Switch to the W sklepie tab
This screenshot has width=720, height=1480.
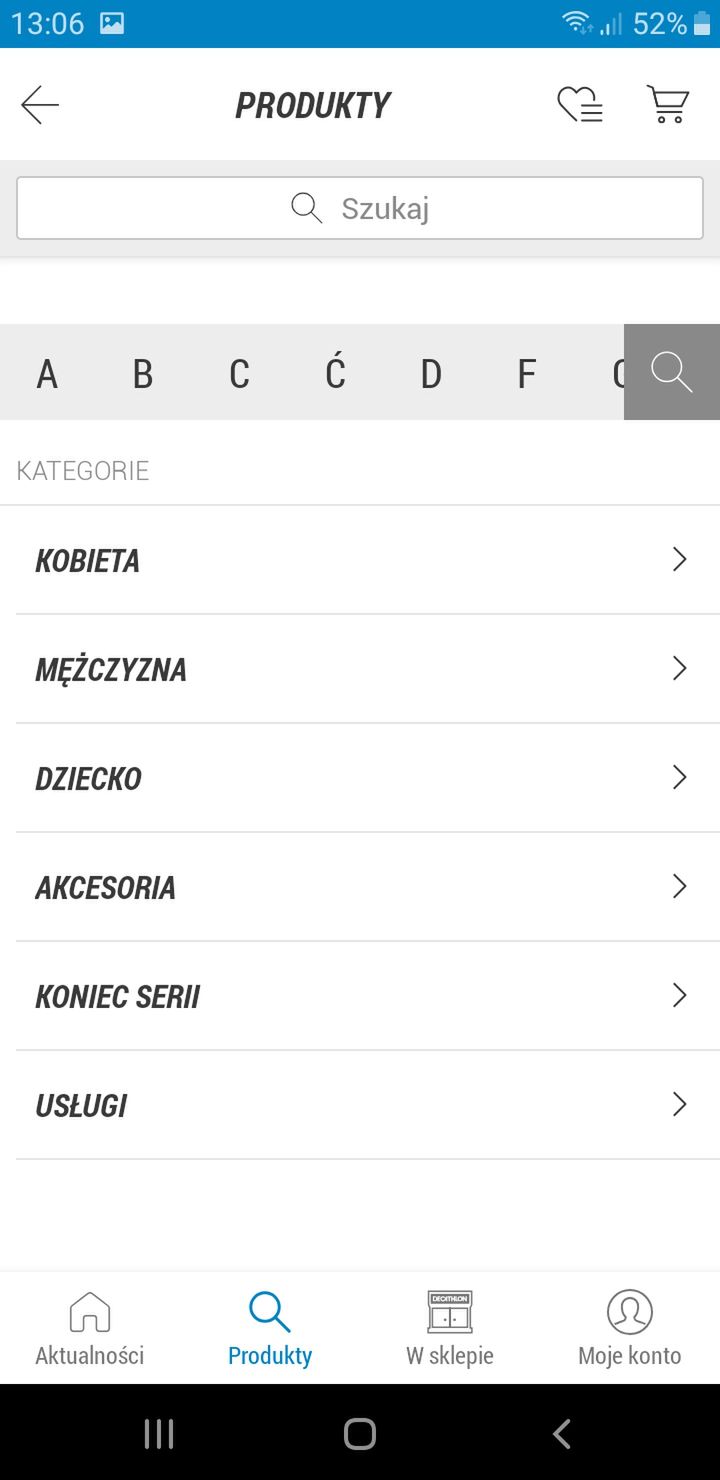point(450,1328)
